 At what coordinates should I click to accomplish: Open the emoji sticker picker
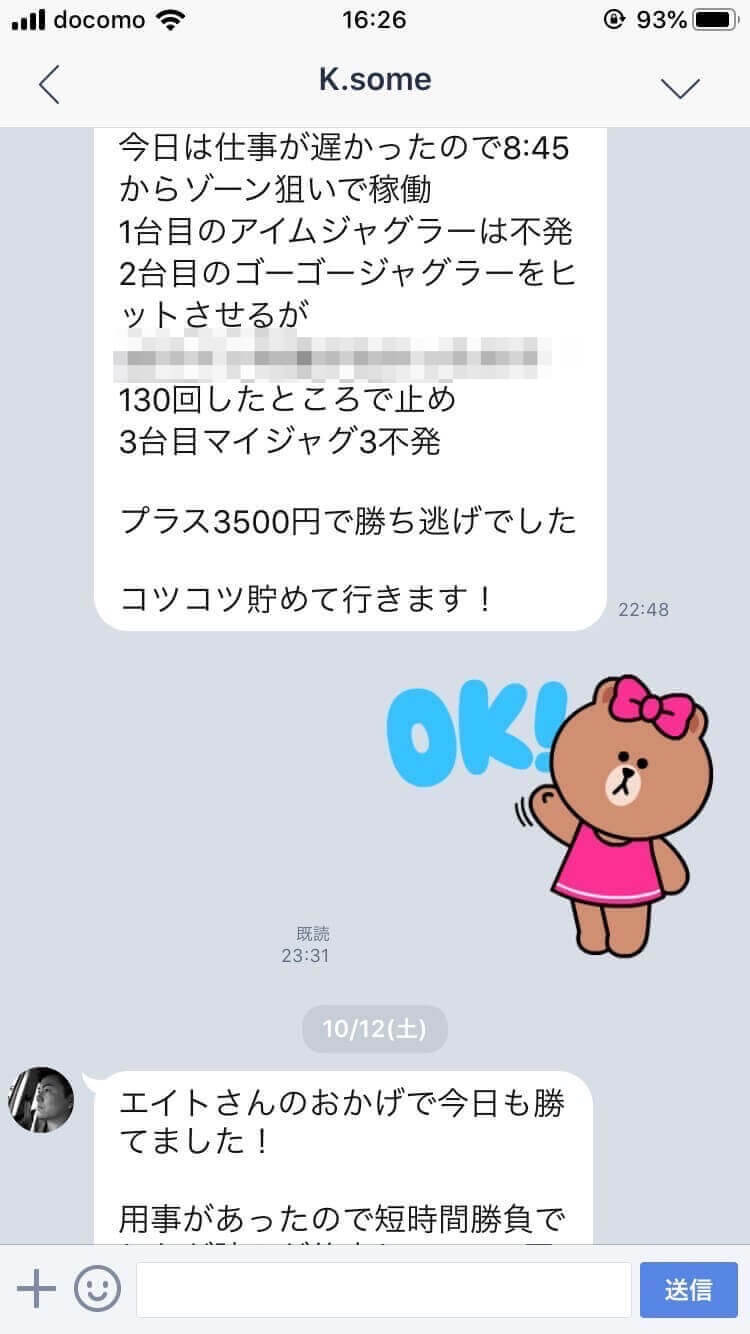[x=97, y=1290]
